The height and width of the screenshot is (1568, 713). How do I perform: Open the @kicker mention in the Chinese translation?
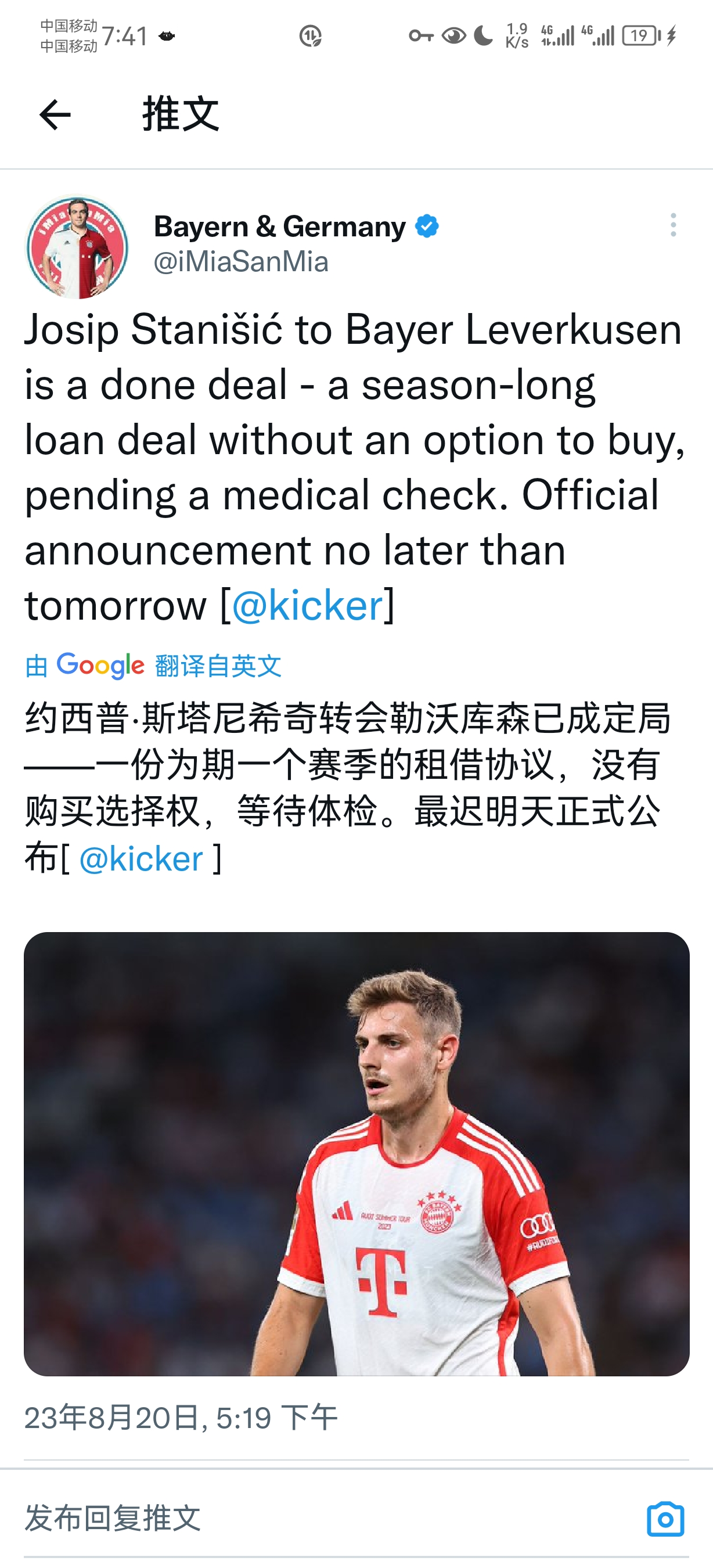click(x=141, y=859)
